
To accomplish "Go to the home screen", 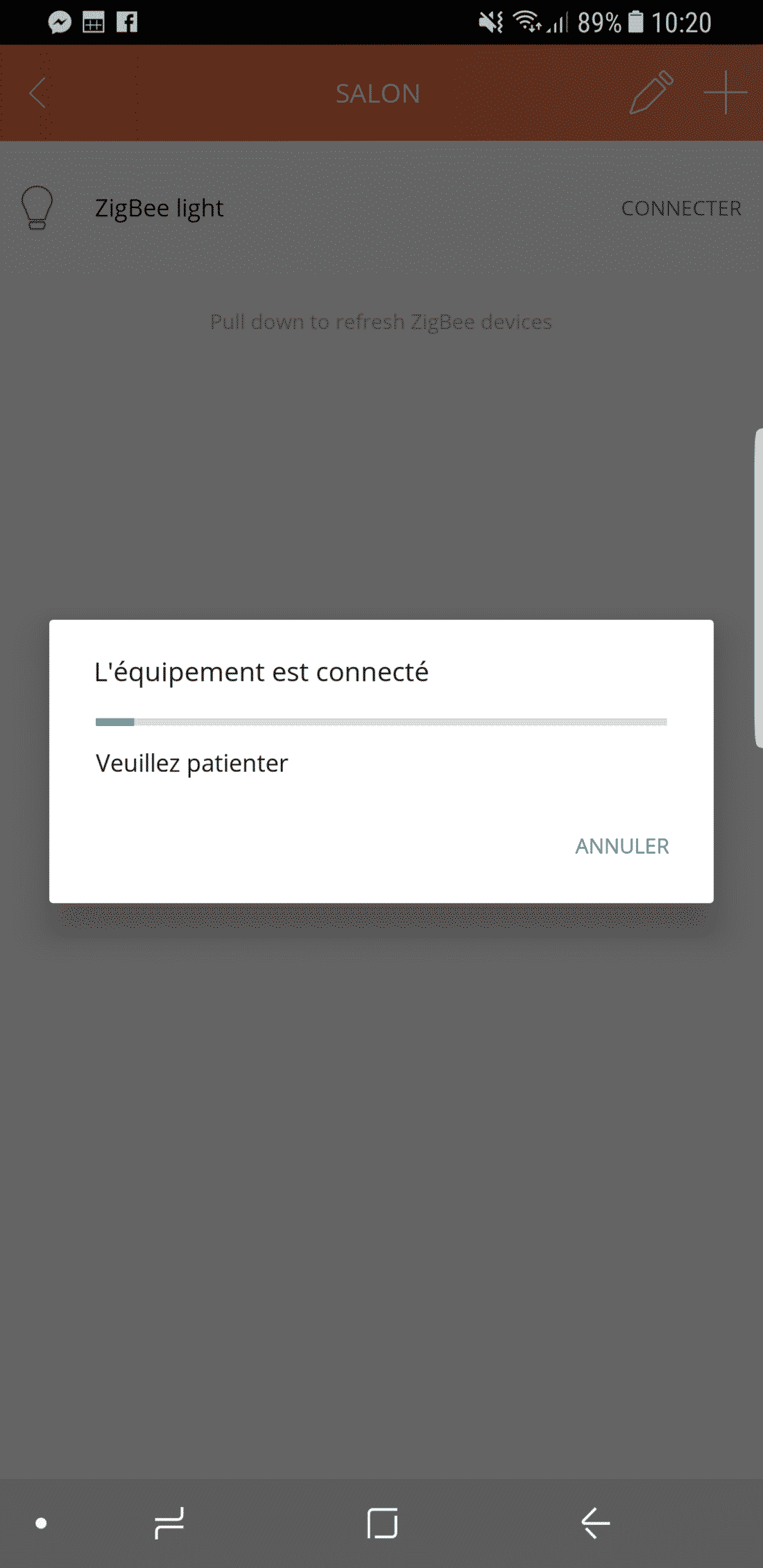I will pyautogui.click(x=382, y=1523).
